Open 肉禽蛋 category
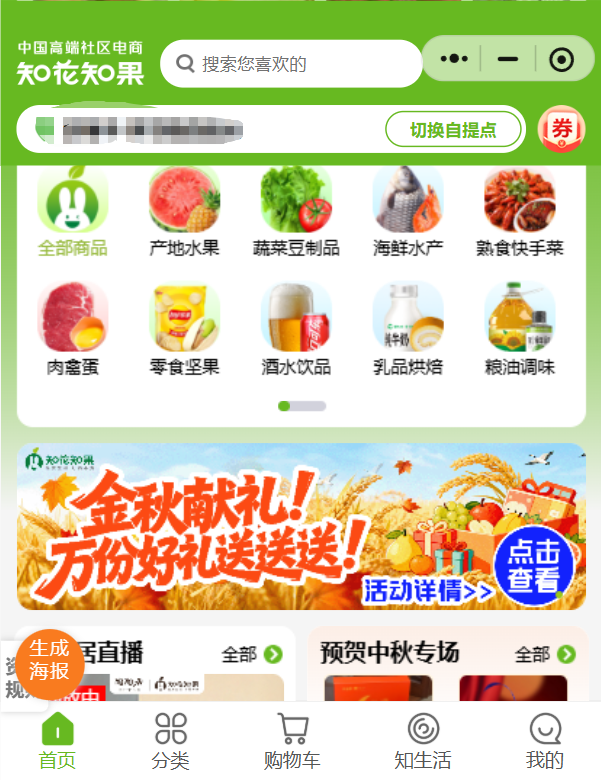The width and height of the screenshot is (601, 780). point(72,328)
